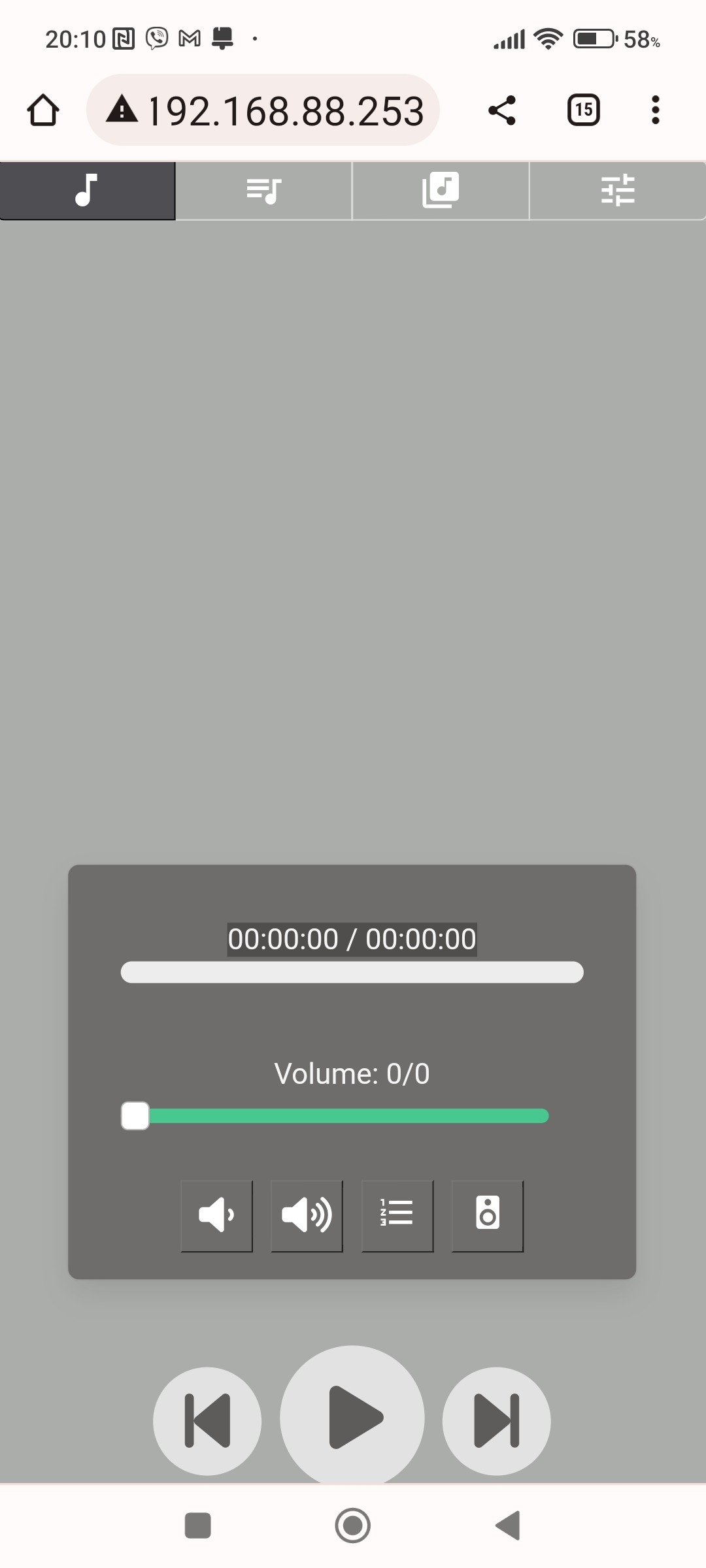
Task: Tap the volume up button
Action: (x=307, y=1216)
